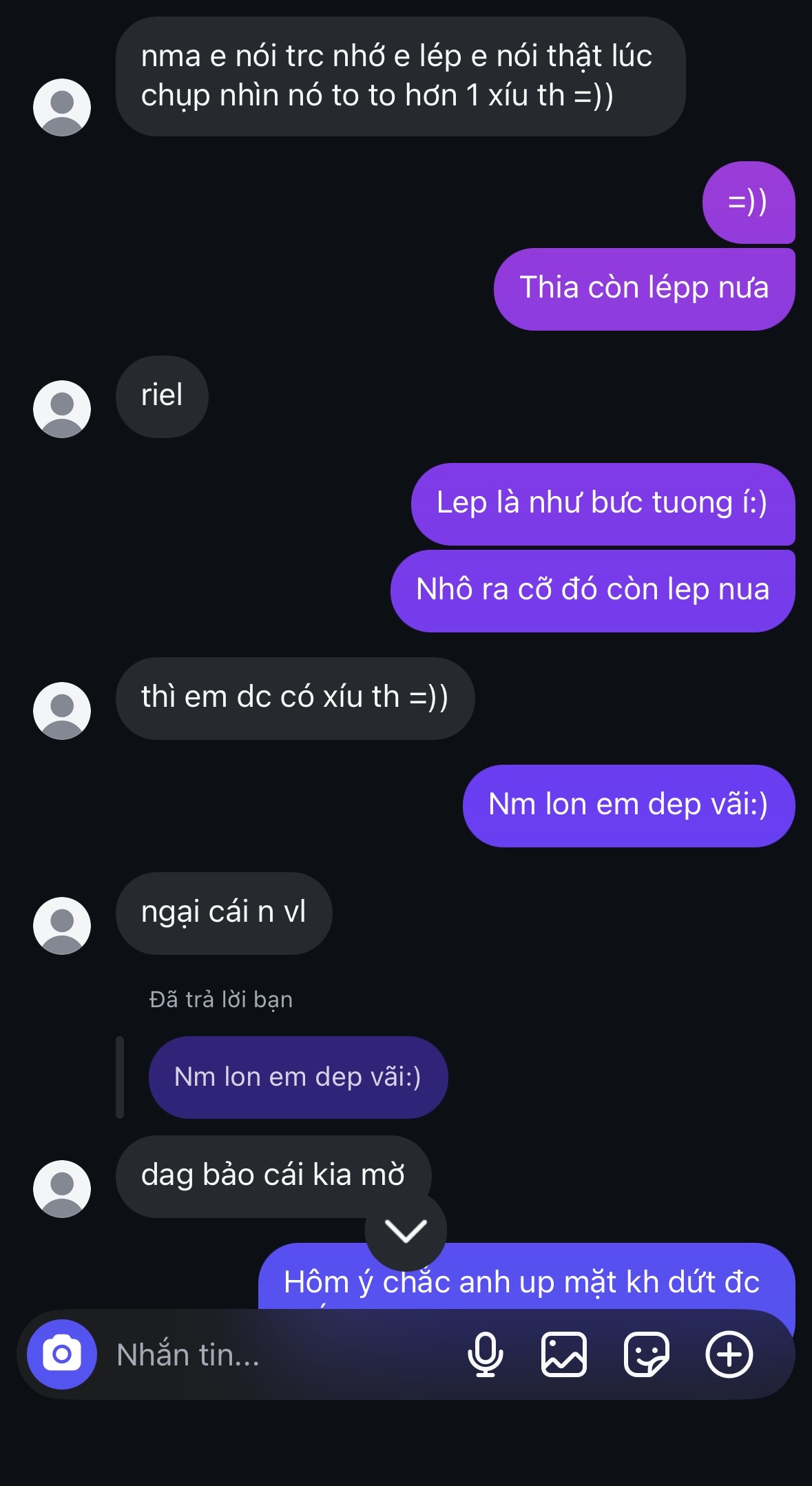Viewport: 812px width, 1486px height.
Task: Jump to latest messages with down chevron
Action: point(406,1230)
